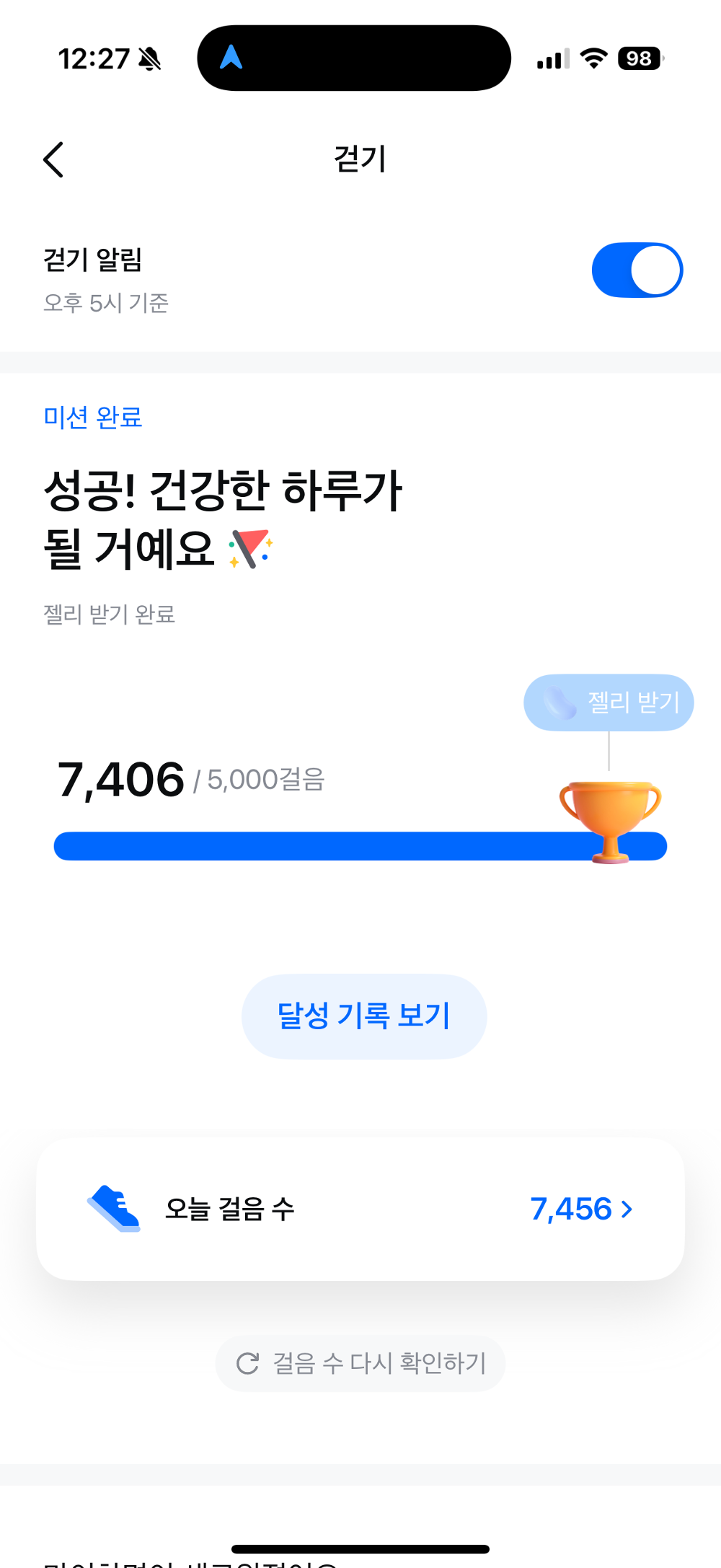Expand today's step count row

click(x=360, y=1210)
